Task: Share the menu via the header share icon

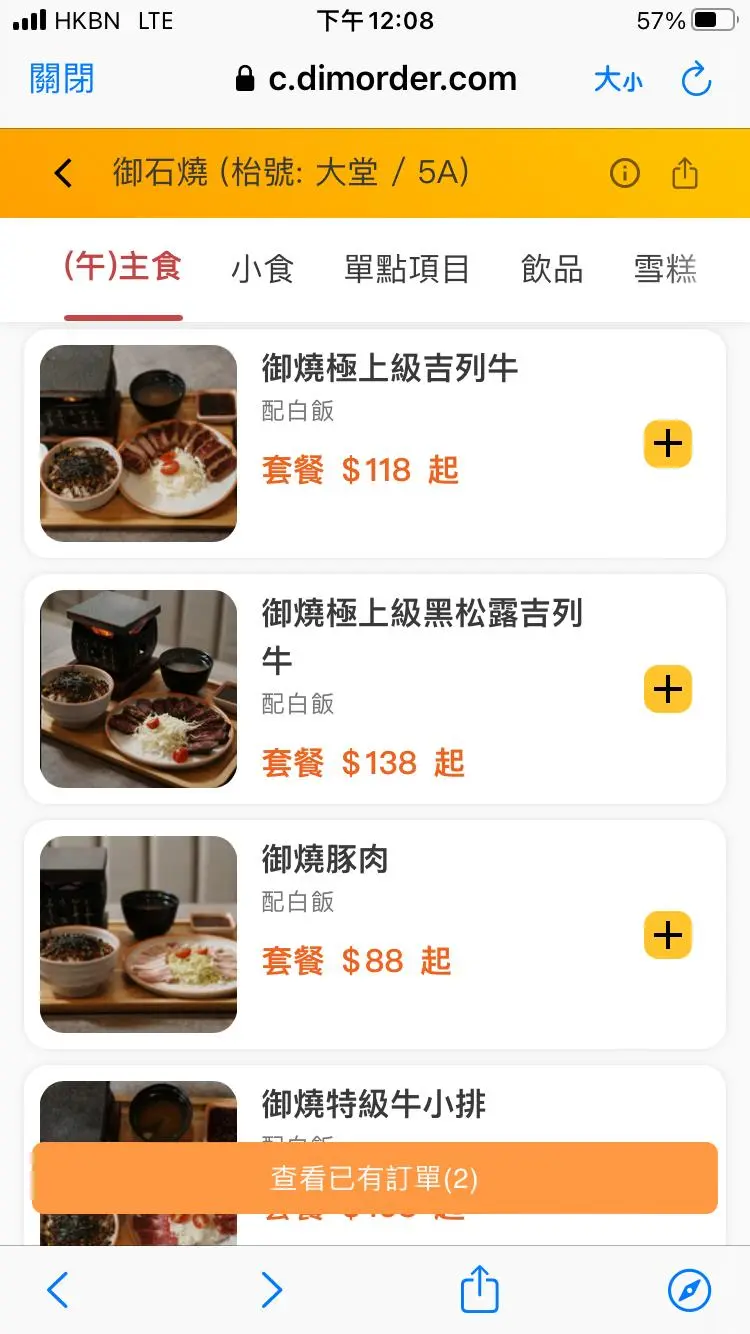Action: pos(685,173)
